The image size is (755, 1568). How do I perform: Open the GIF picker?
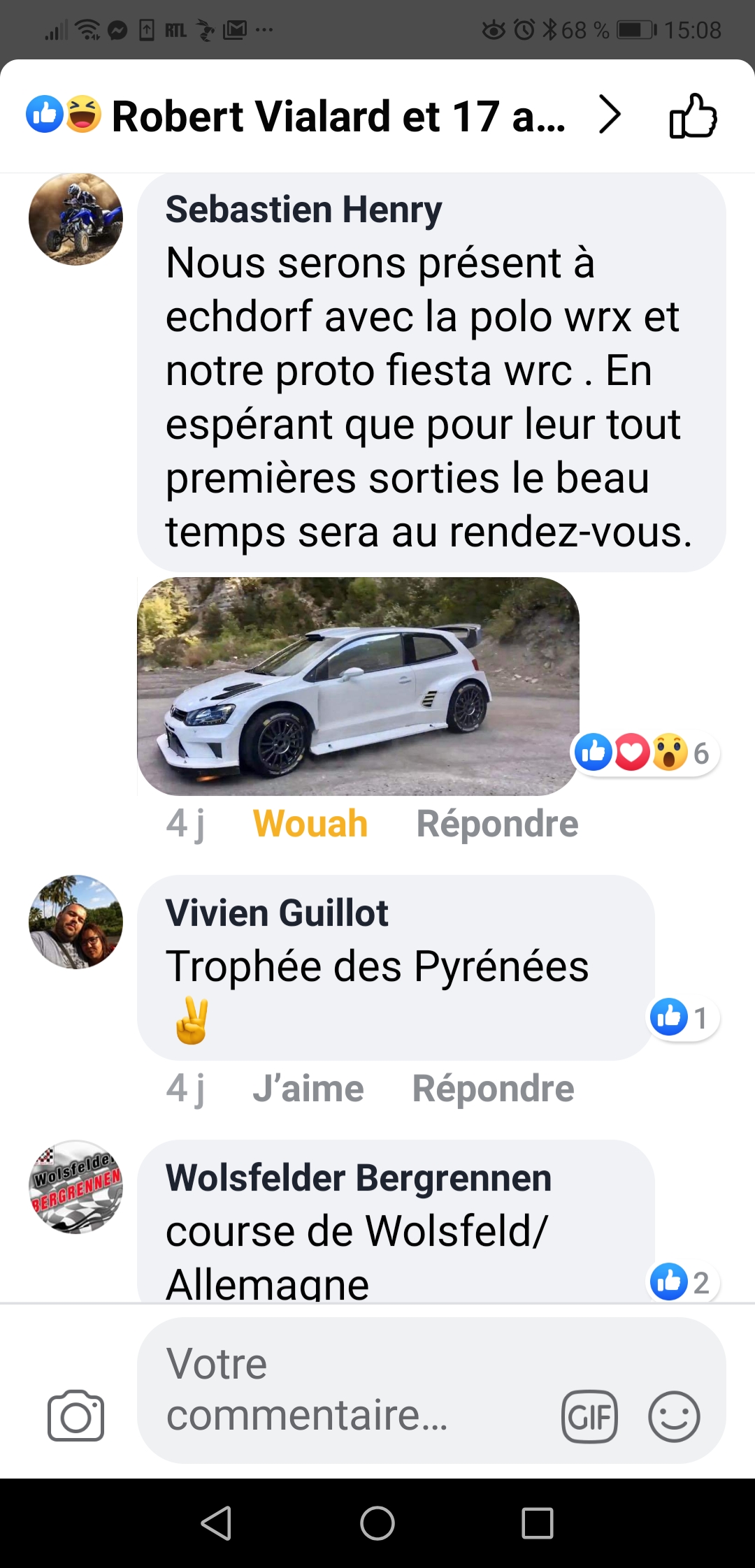point(589,1416)
